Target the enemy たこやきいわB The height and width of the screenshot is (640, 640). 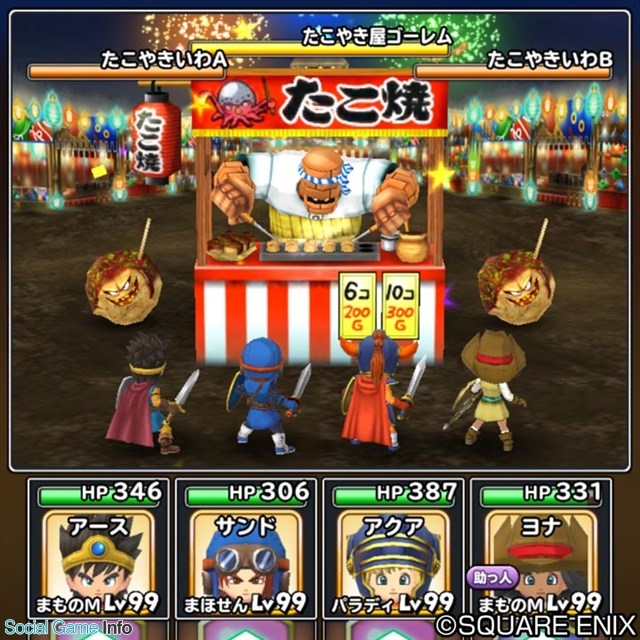pyautogui.click(x=517, y=287)
